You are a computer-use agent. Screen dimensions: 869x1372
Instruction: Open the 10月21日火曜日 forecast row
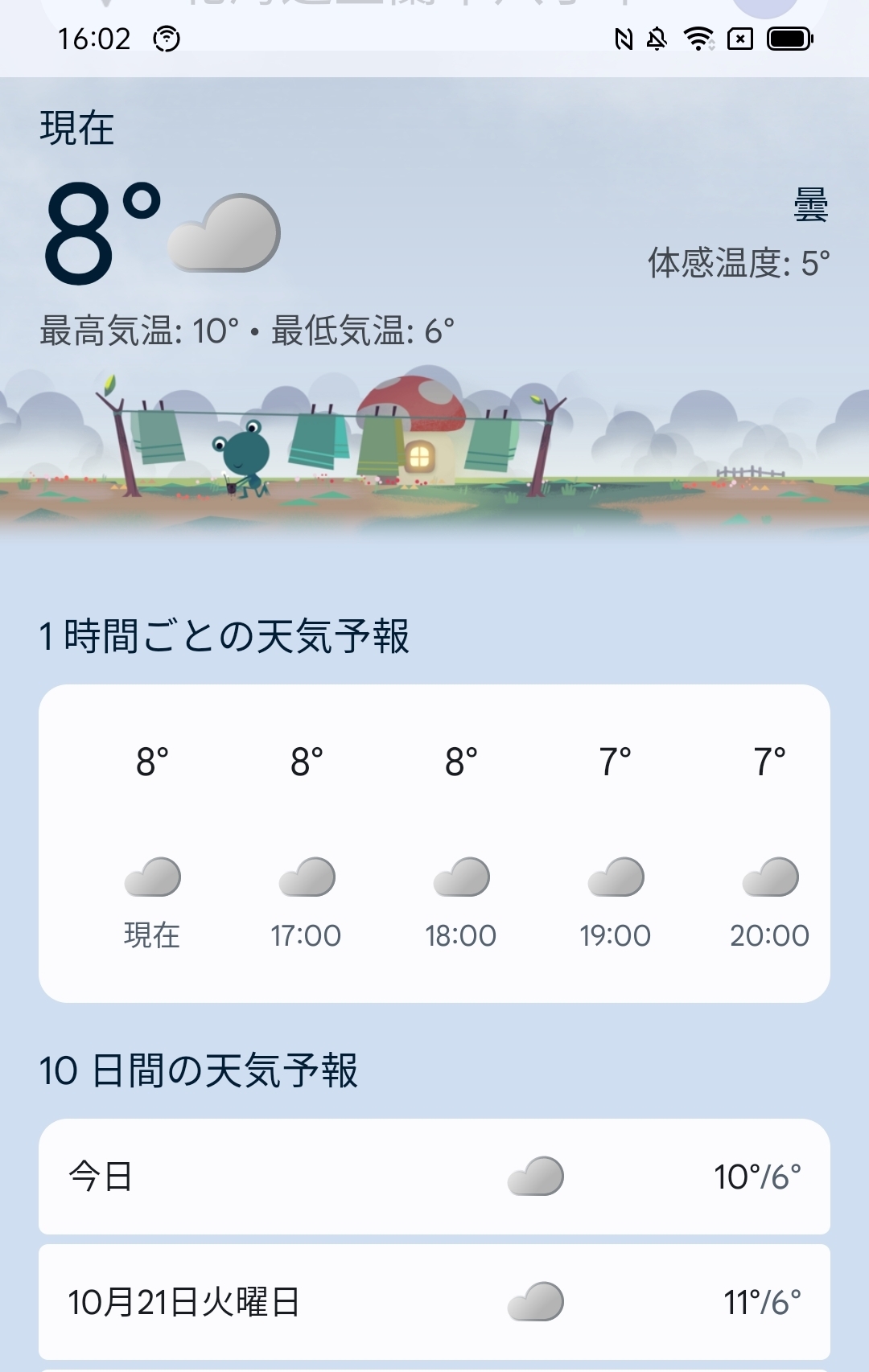(x=434, y=1302)
